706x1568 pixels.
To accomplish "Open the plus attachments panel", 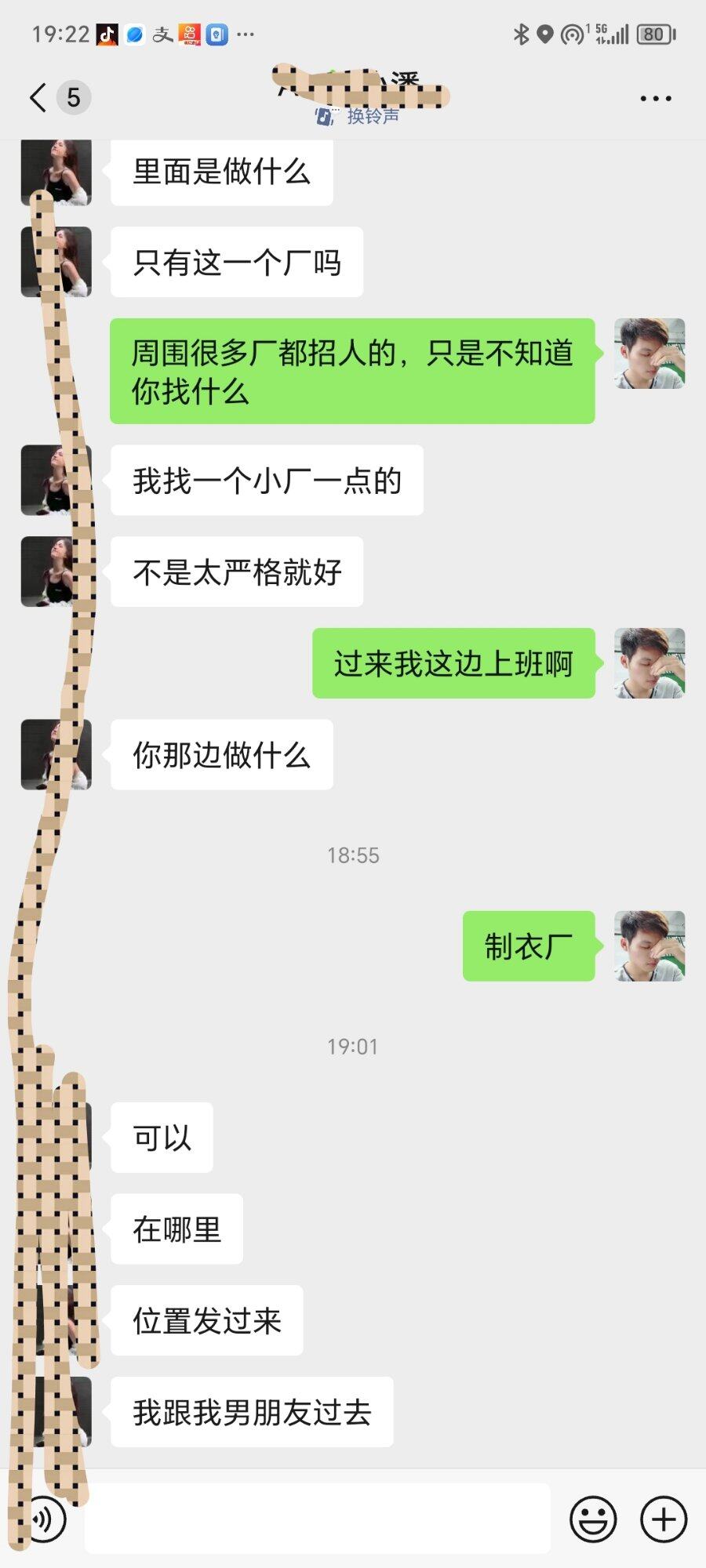I will pyautogui.click(x=664, y=1519).
